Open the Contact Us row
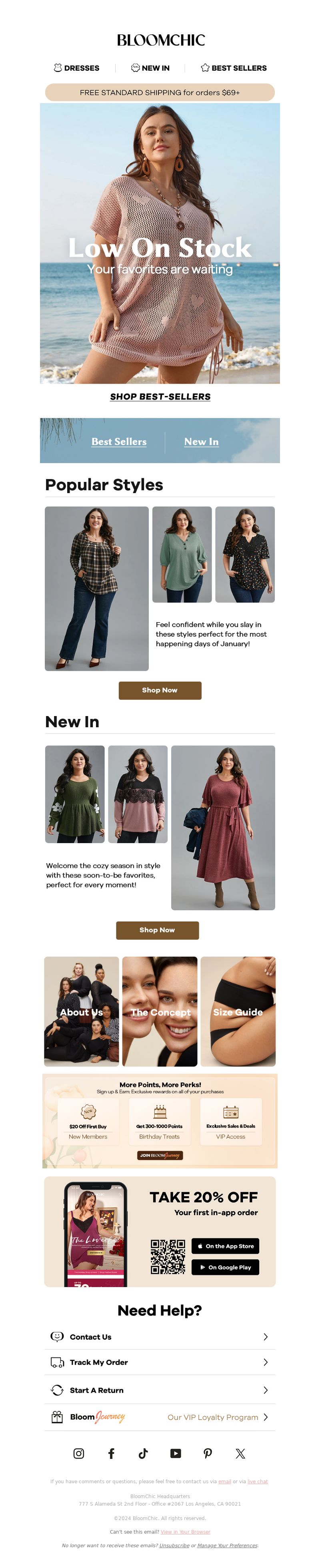The width and height of the screenshot is (320, 1568). click(160, 1337)
